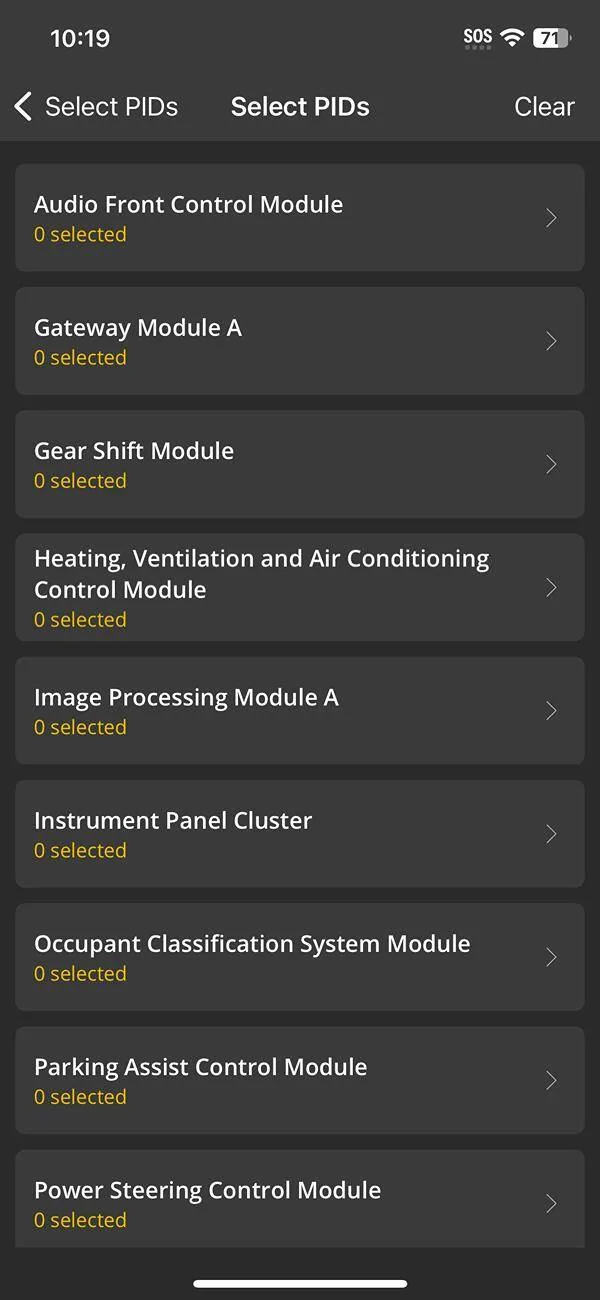Choose Occupant Classification System Module
Image resolution: width=600 pixels, height=1300 pixels.
[x=299, y=957]
